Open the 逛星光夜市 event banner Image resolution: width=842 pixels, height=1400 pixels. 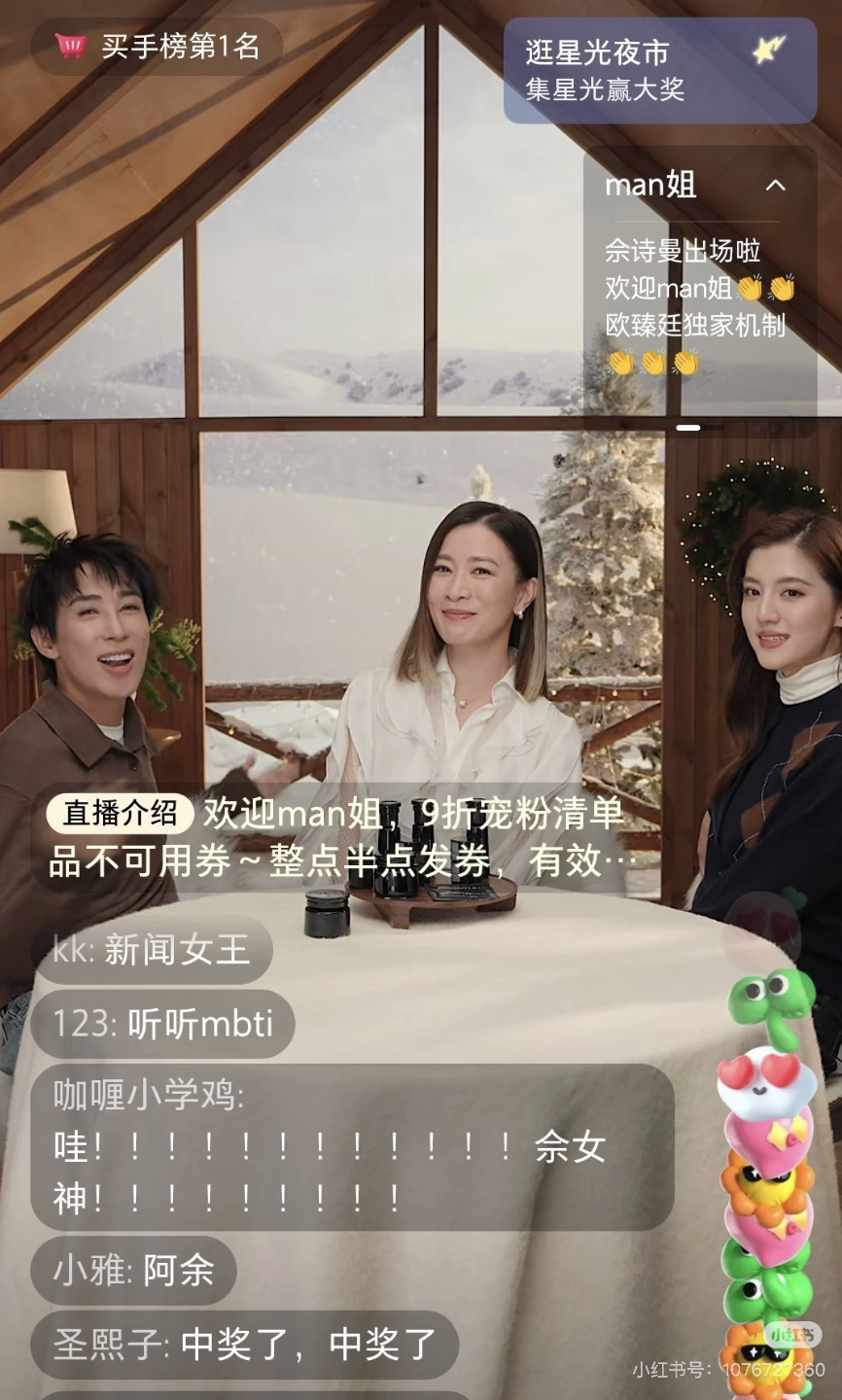point(659,70)
